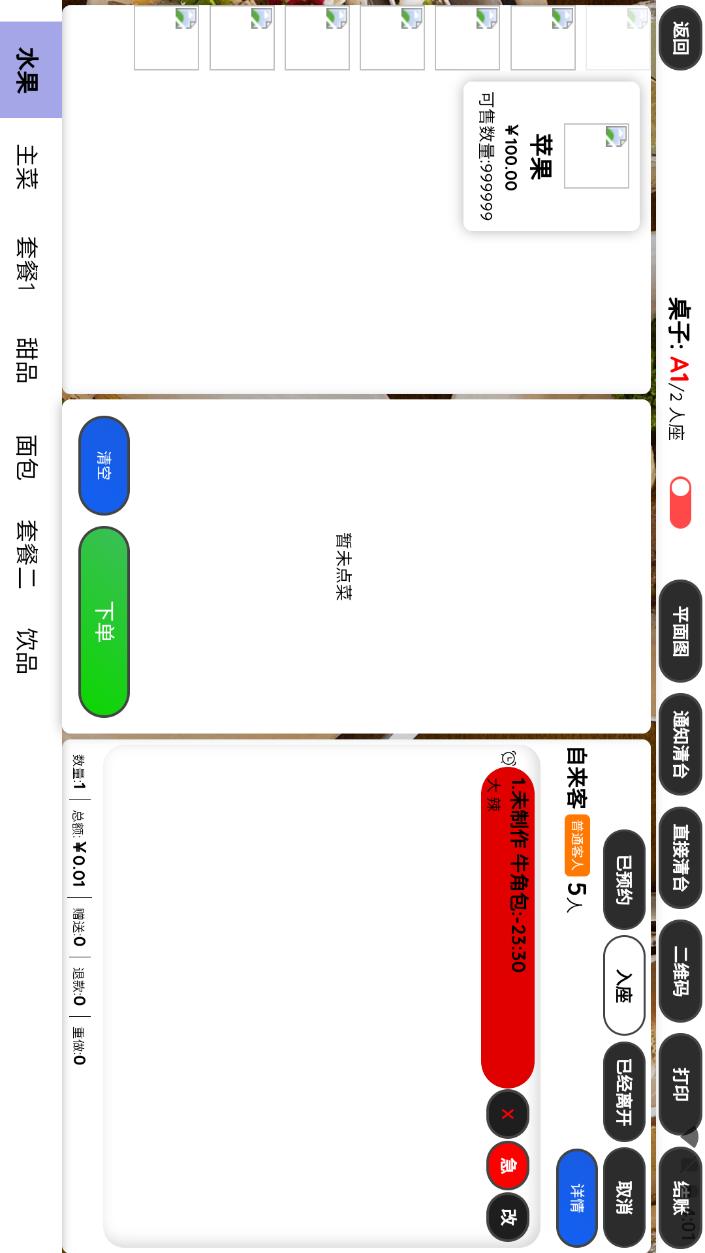Open 详情 details
Screen dimensions: 705x1253
(577, 1198)
